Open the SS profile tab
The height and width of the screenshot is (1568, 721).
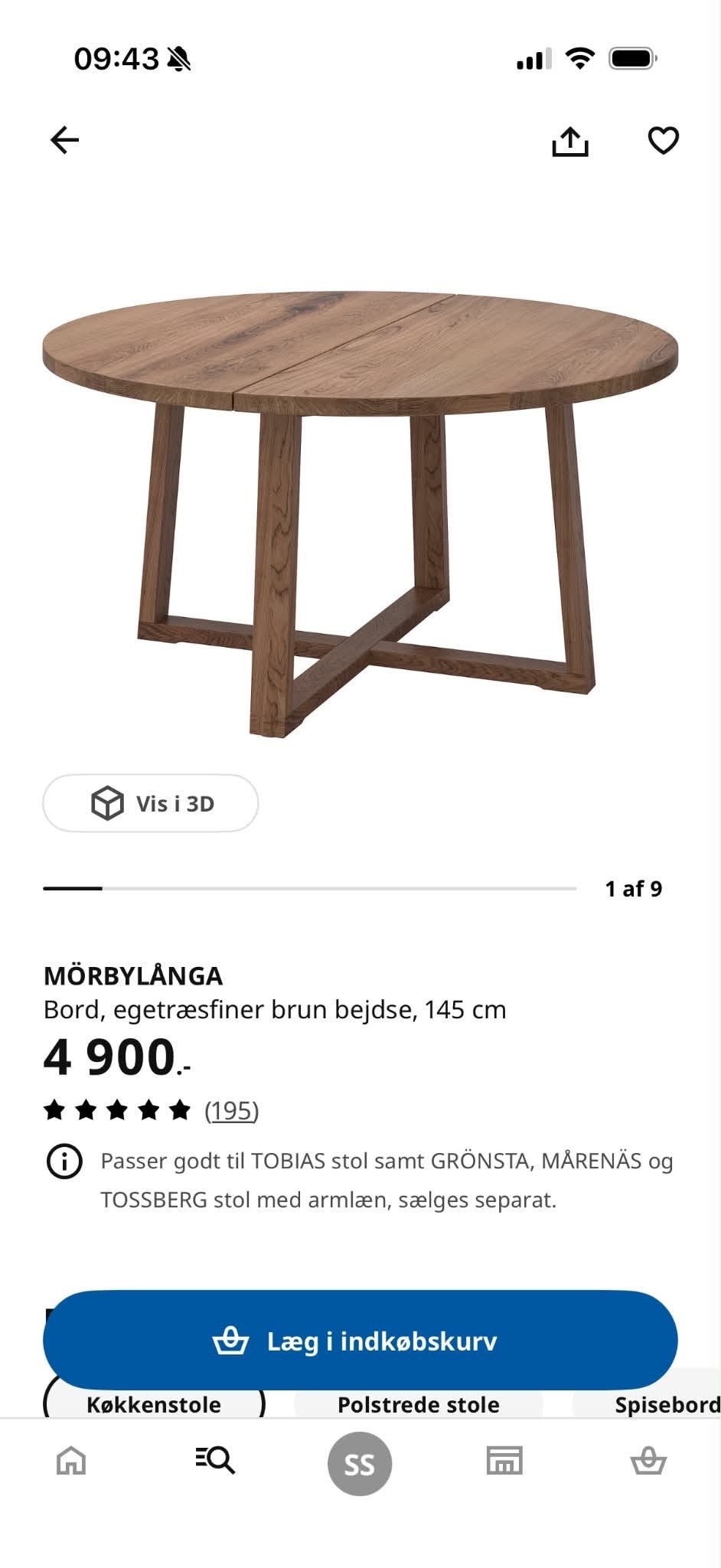(360, 1464)
